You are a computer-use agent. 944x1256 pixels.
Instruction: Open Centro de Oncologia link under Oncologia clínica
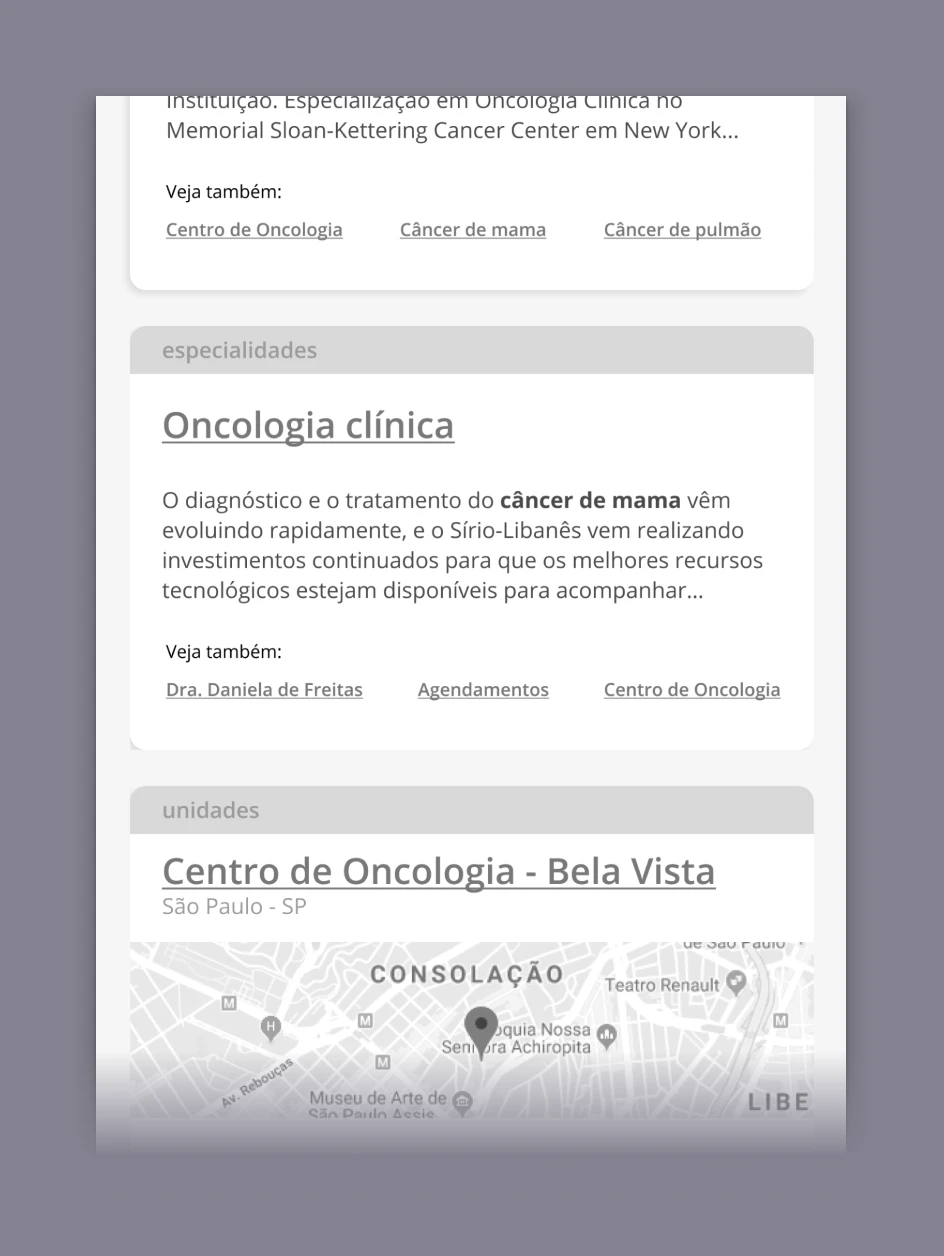pos(692,690)
